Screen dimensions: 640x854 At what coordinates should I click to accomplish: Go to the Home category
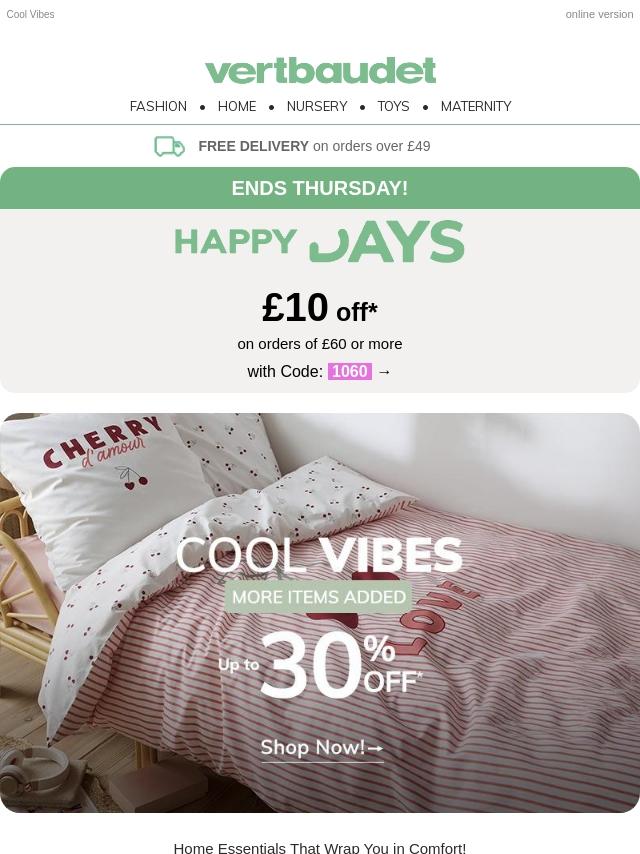[237, 106]
